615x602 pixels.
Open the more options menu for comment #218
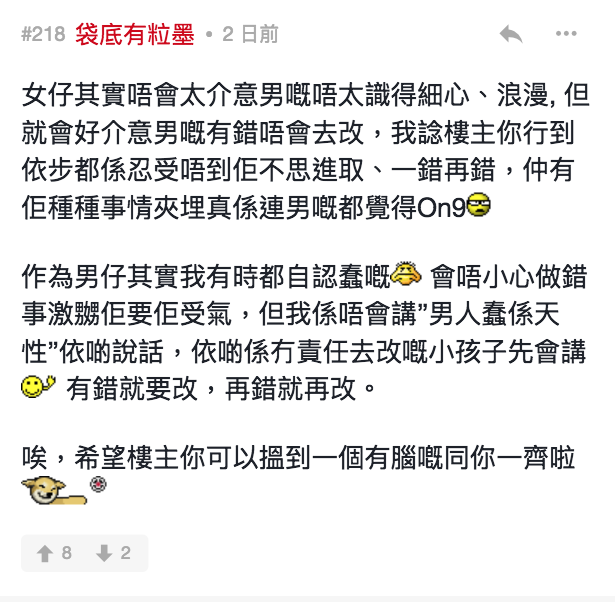click(566, 35)
